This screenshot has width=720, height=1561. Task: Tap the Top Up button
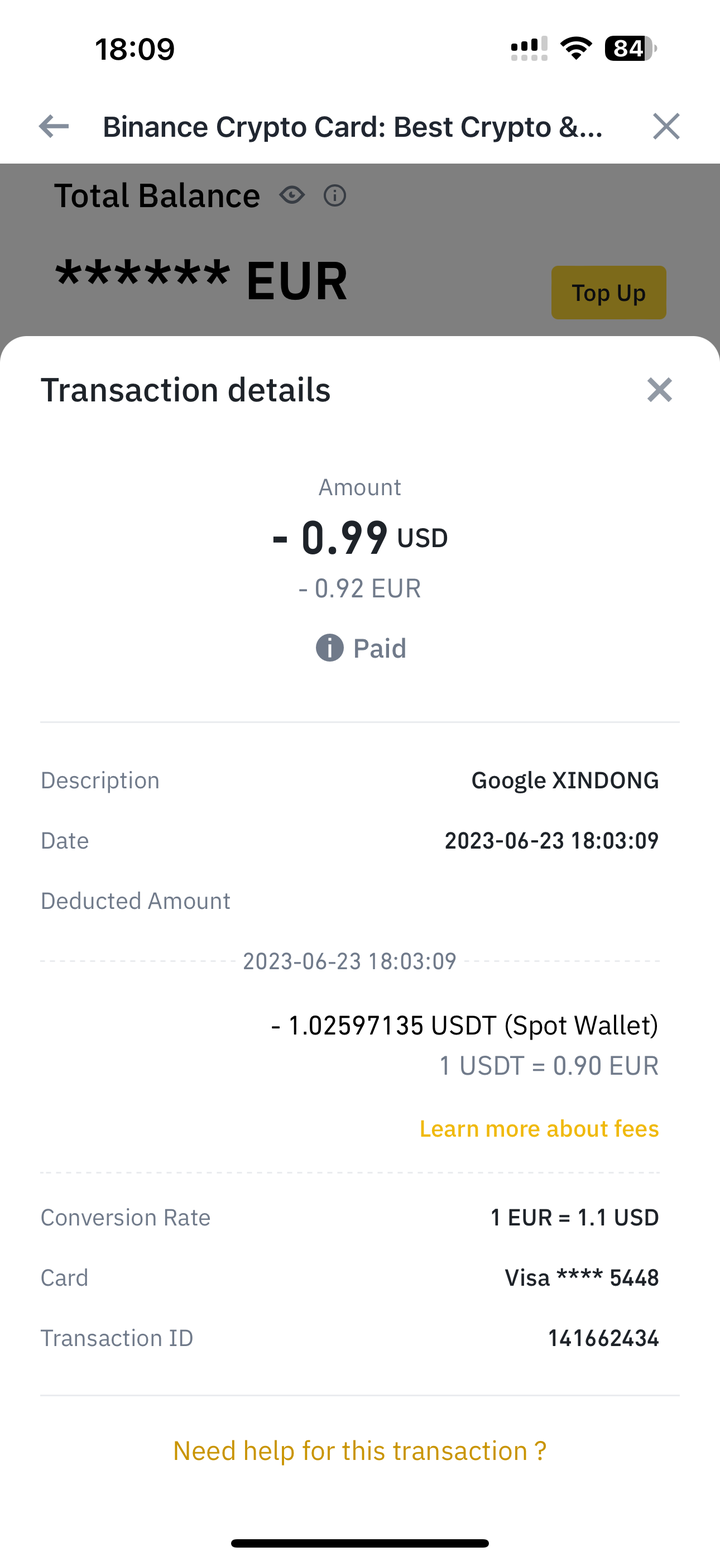click(x=608, y=293)
